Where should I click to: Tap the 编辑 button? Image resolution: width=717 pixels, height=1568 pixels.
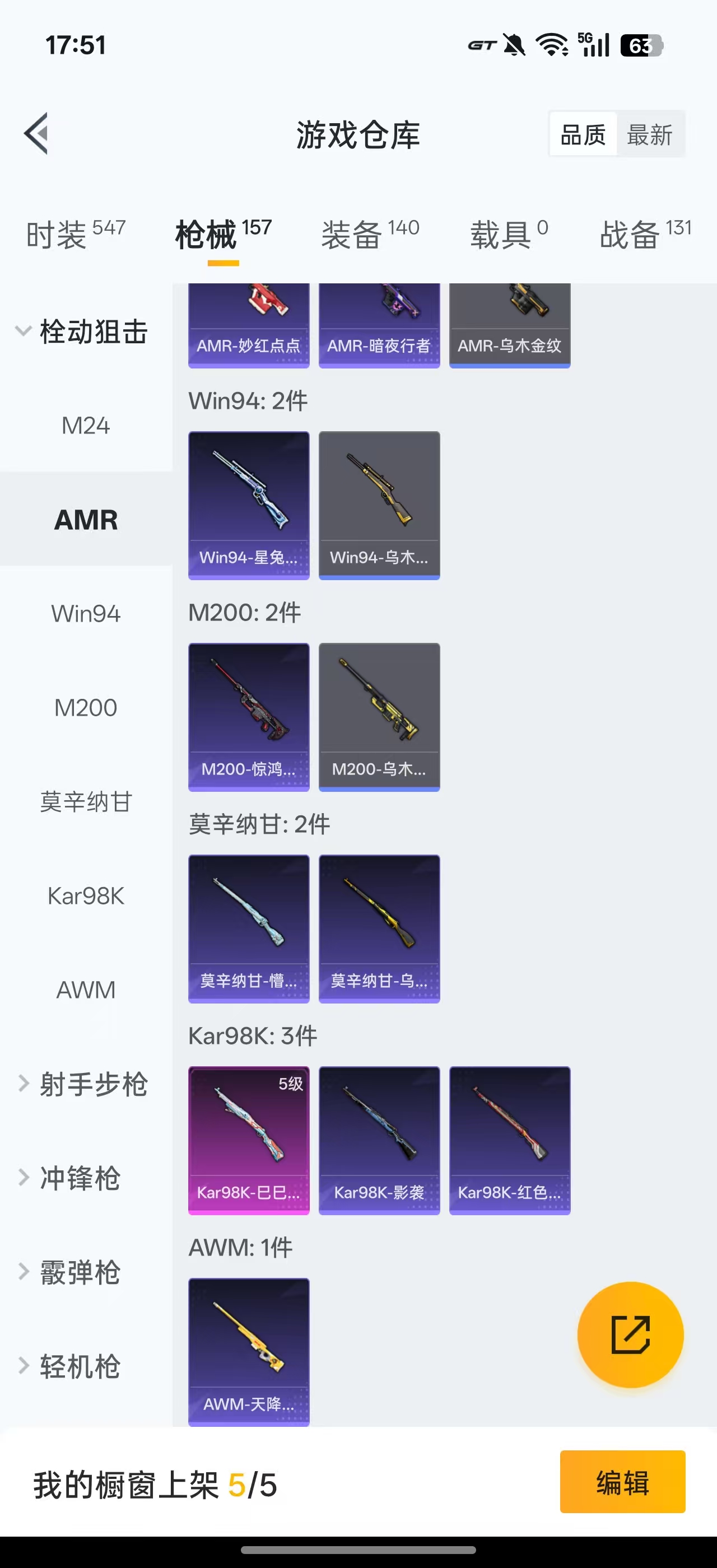(622, 1482)
